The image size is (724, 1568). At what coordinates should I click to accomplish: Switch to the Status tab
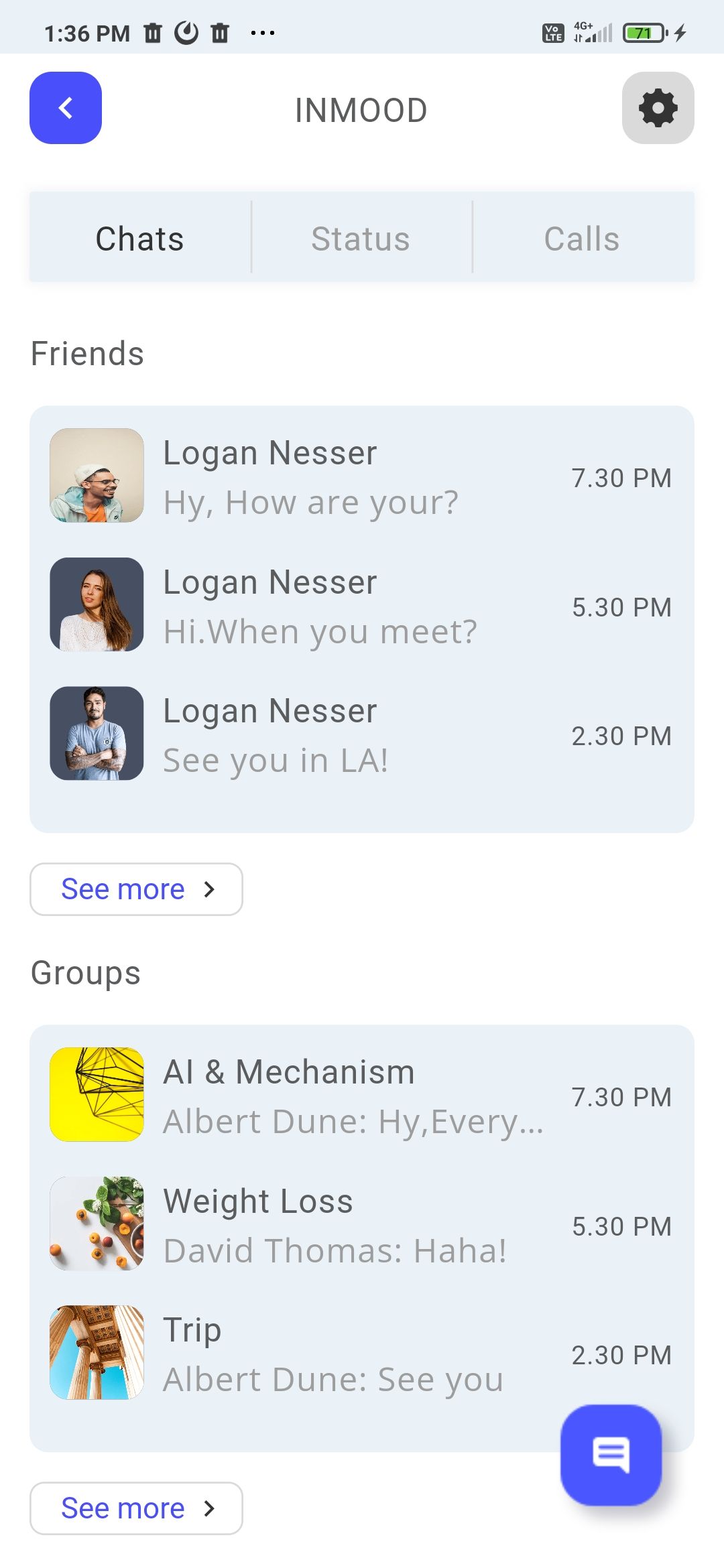[x=361, y=239]
